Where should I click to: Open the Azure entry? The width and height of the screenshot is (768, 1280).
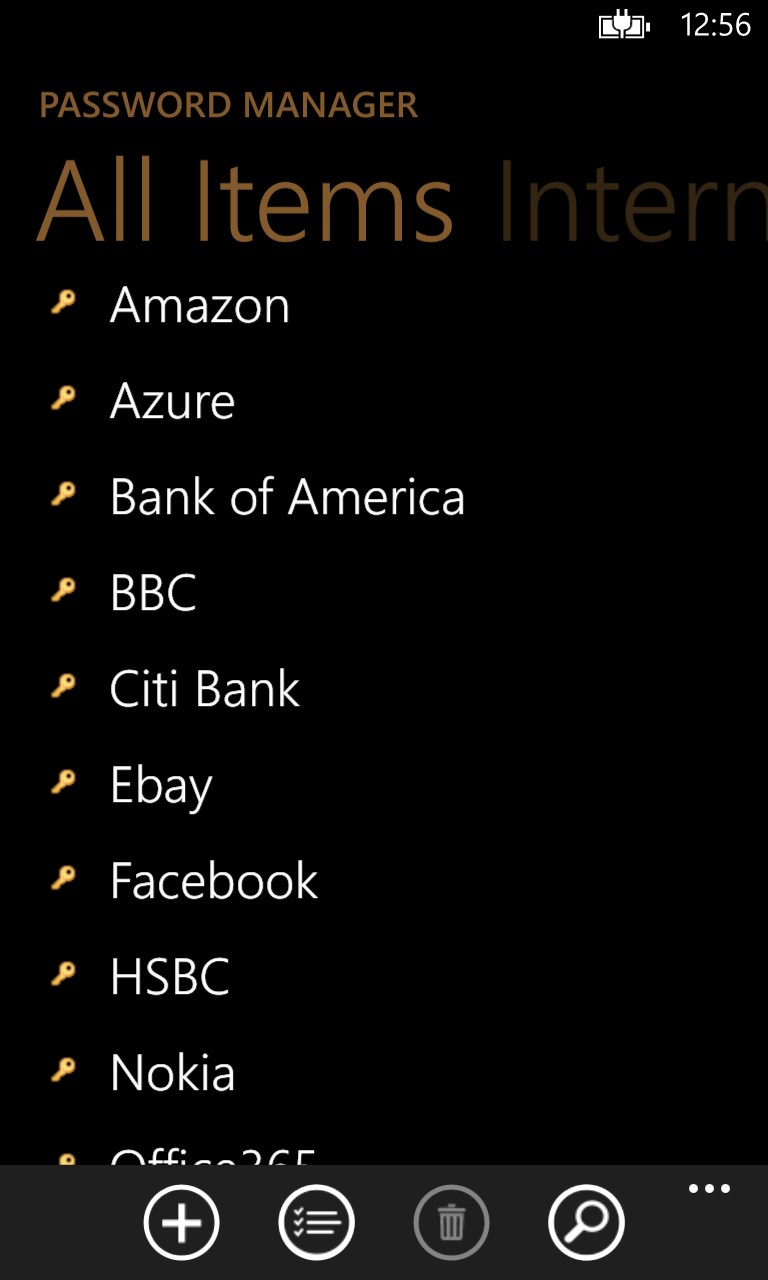coord(172,401)
